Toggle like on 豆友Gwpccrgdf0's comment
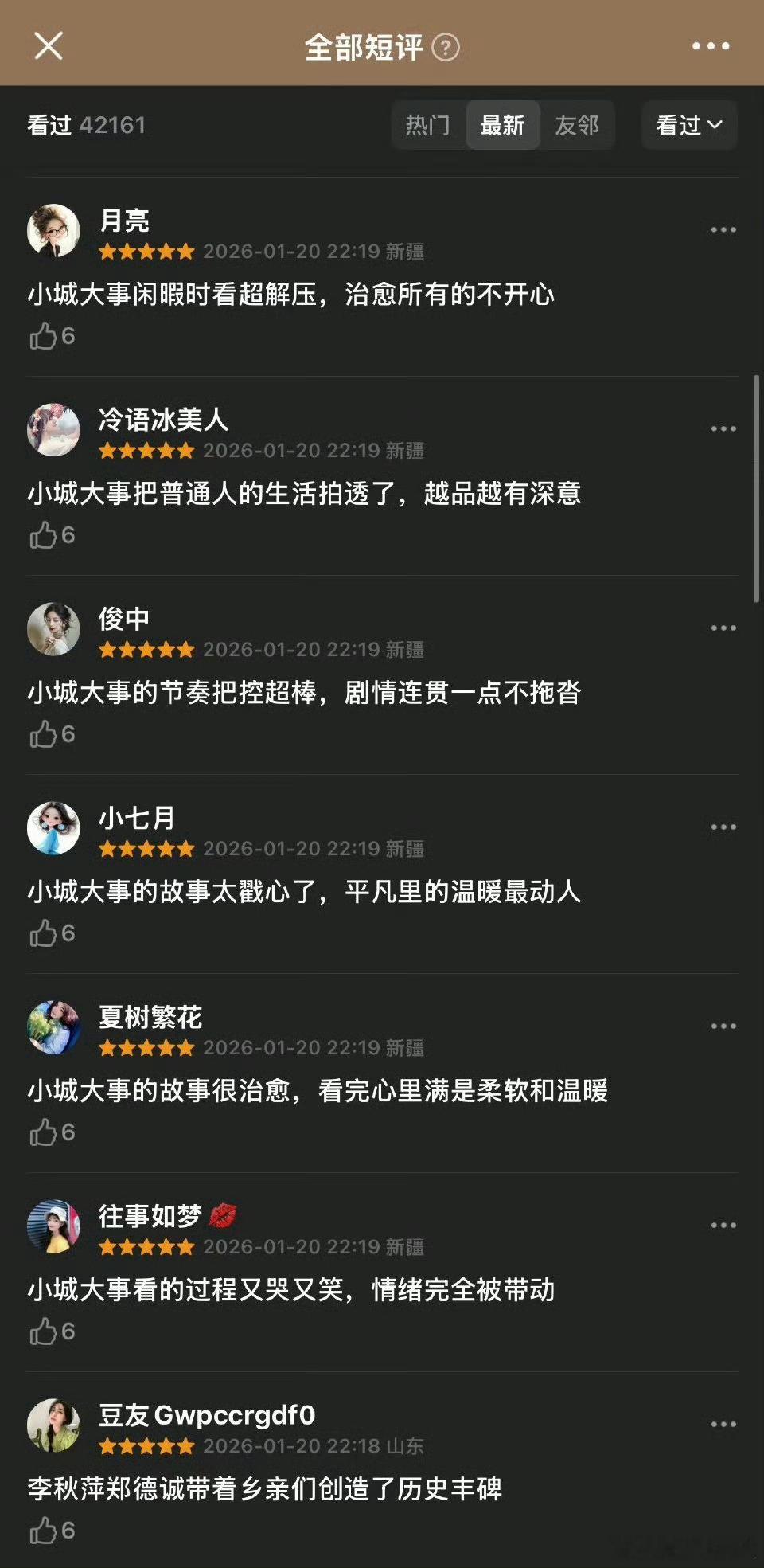This screenshot has width=764, height=1568. 44,1529
